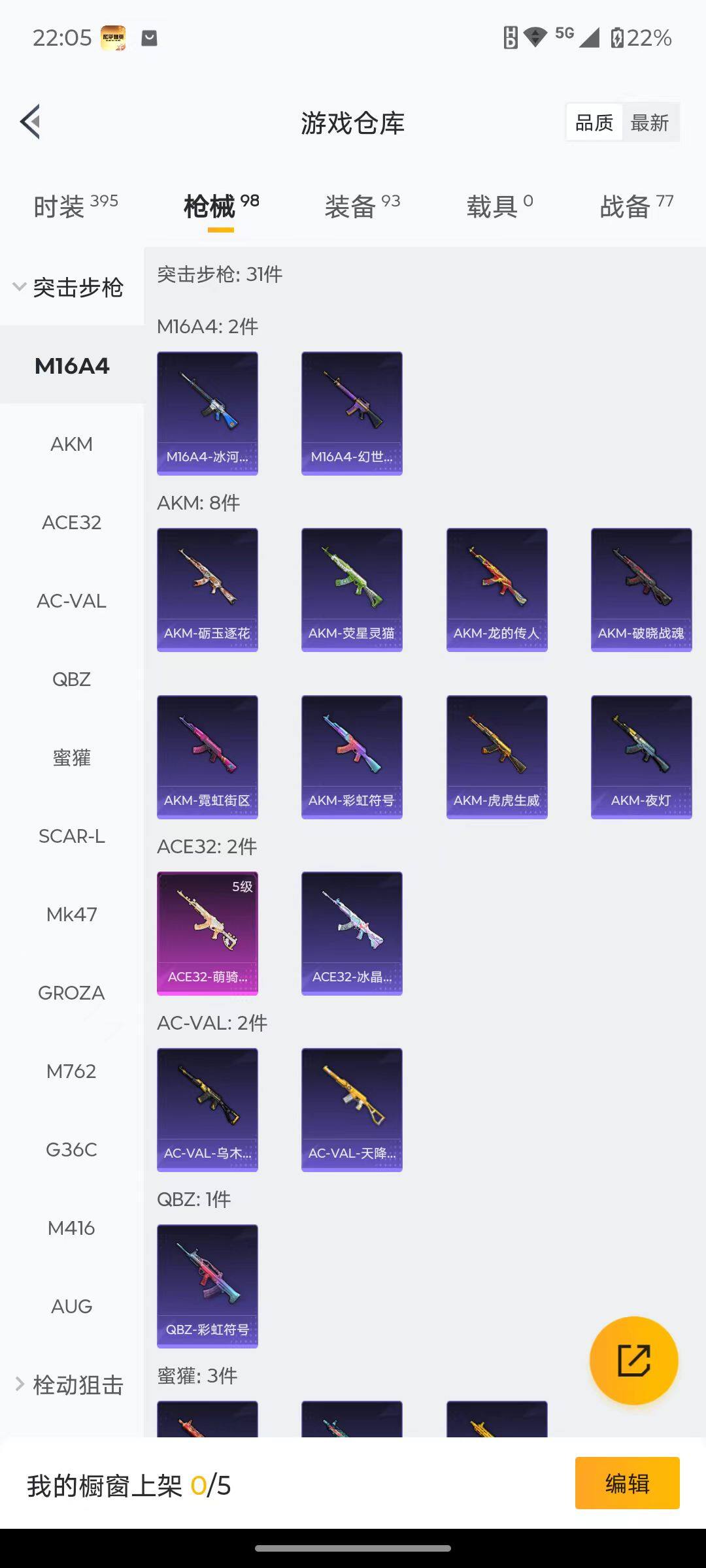The image size is (706, 1568).
Task: Select the 战备 tab
Action: click(636, 206)
